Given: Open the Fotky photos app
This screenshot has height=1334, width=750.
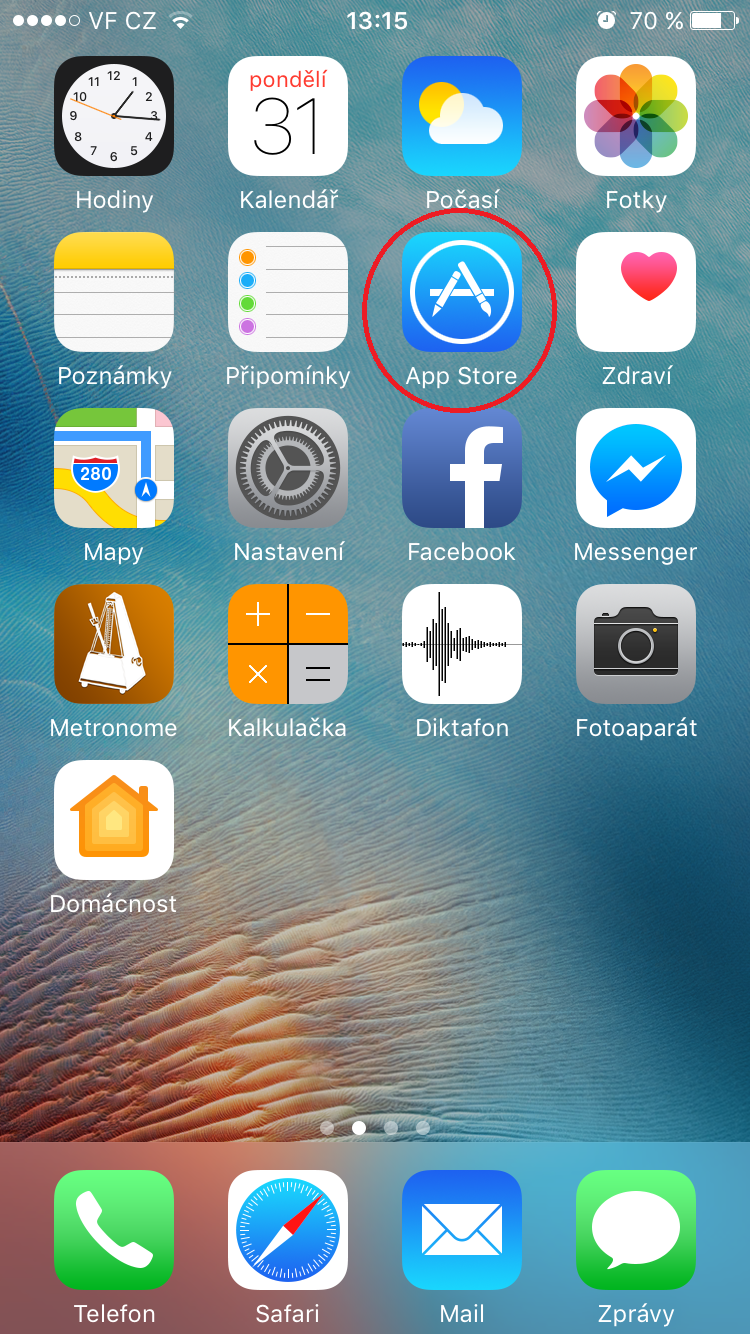Looking at the screenshot, I should click(635, 116).
